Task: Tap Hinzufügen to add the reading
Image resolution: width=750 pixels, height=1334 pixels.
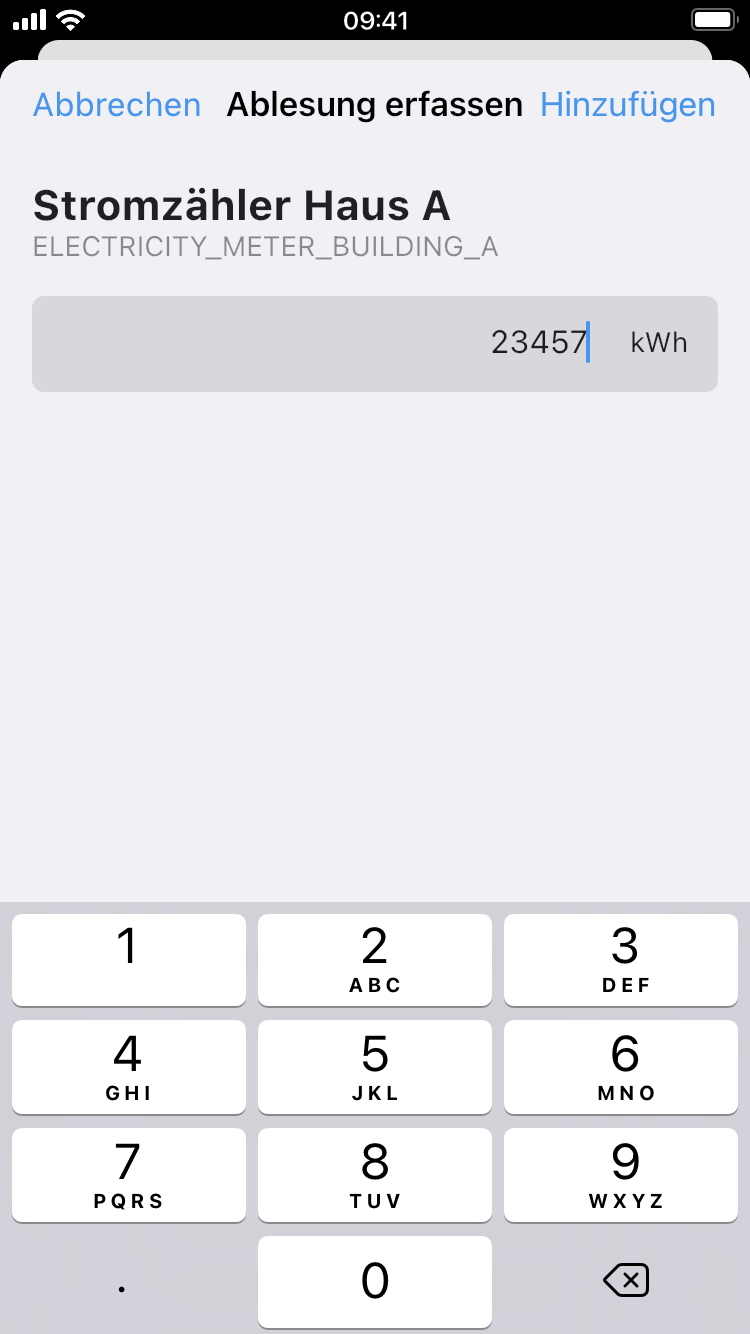Action: [628, 105]
